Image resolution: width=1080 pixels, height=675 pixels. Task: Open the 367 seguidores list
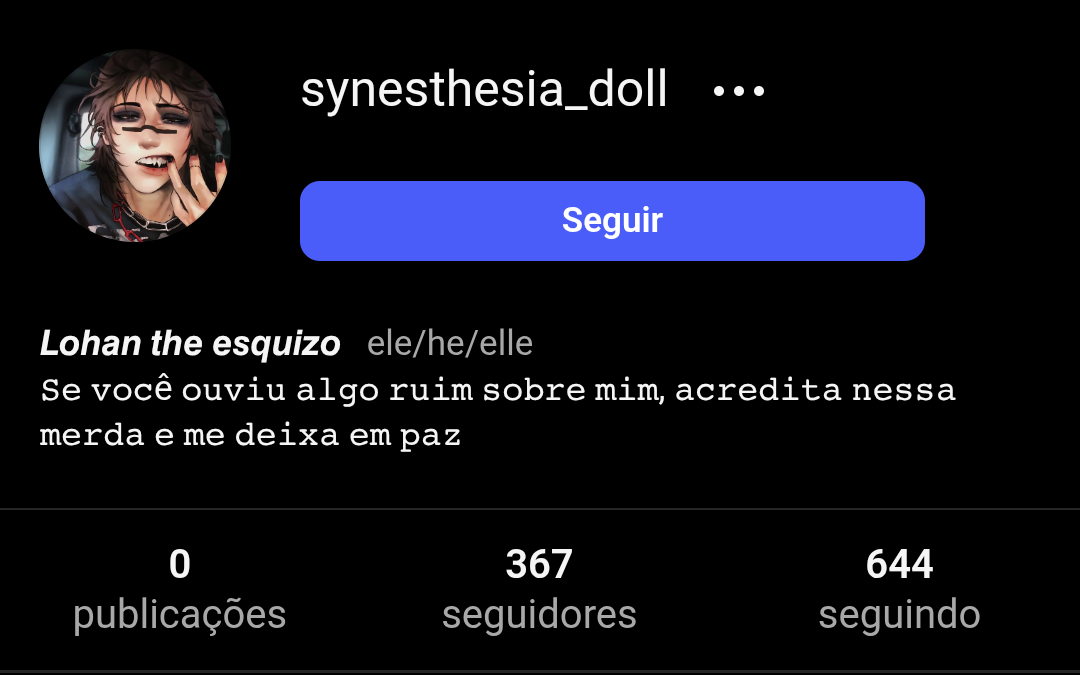(x=539, y=589)
